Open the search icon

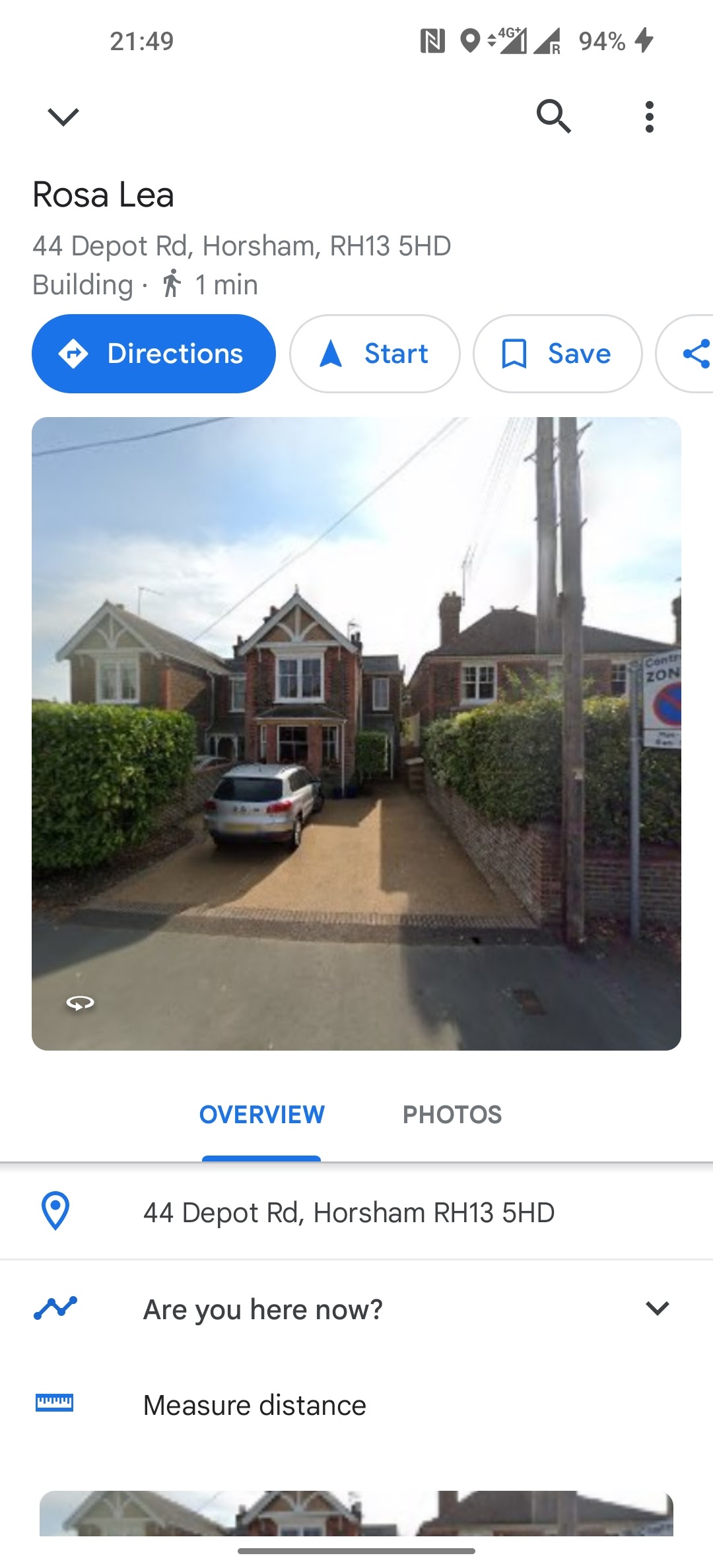pos(553,117)
